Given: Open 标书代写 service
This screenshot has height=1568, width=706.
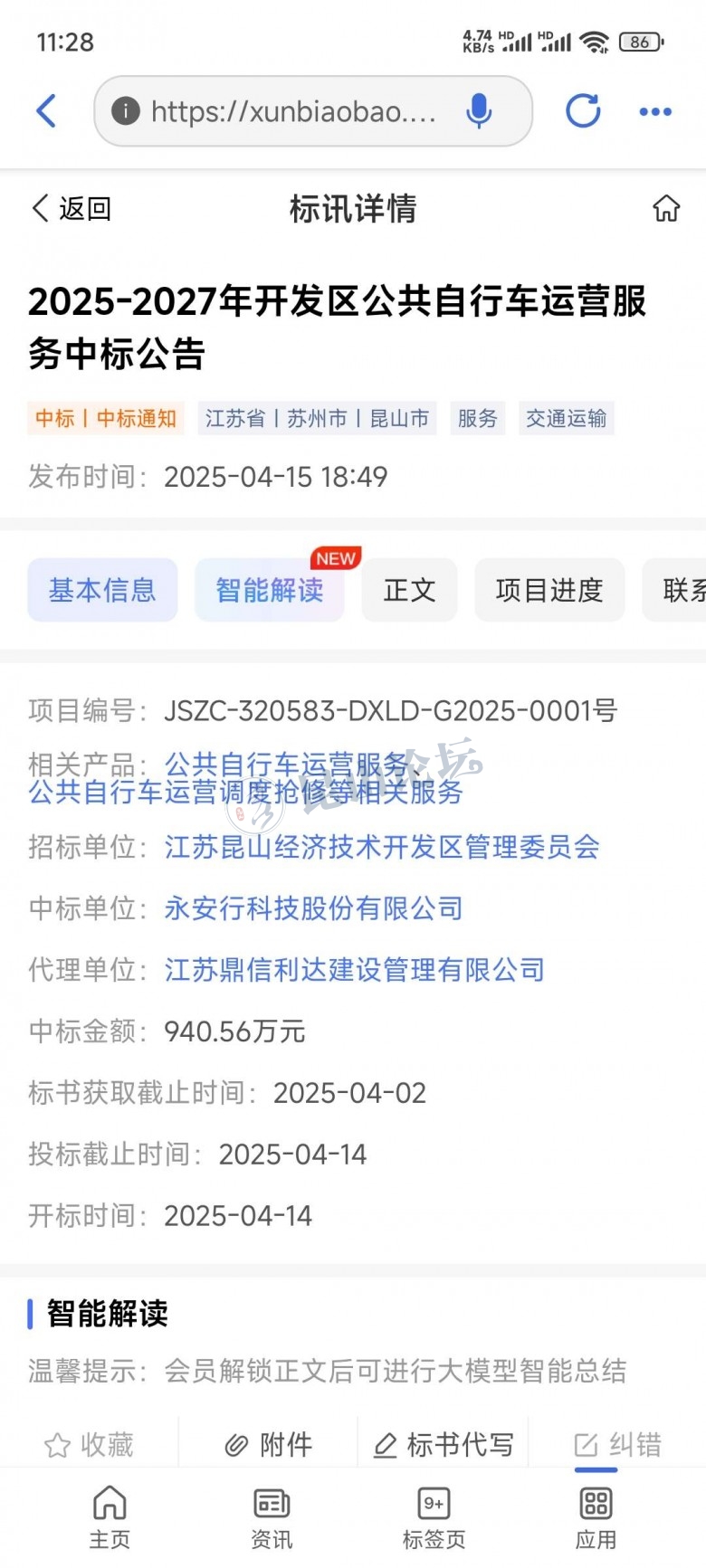Looking at the screenshot, I should click(444, 1445).
